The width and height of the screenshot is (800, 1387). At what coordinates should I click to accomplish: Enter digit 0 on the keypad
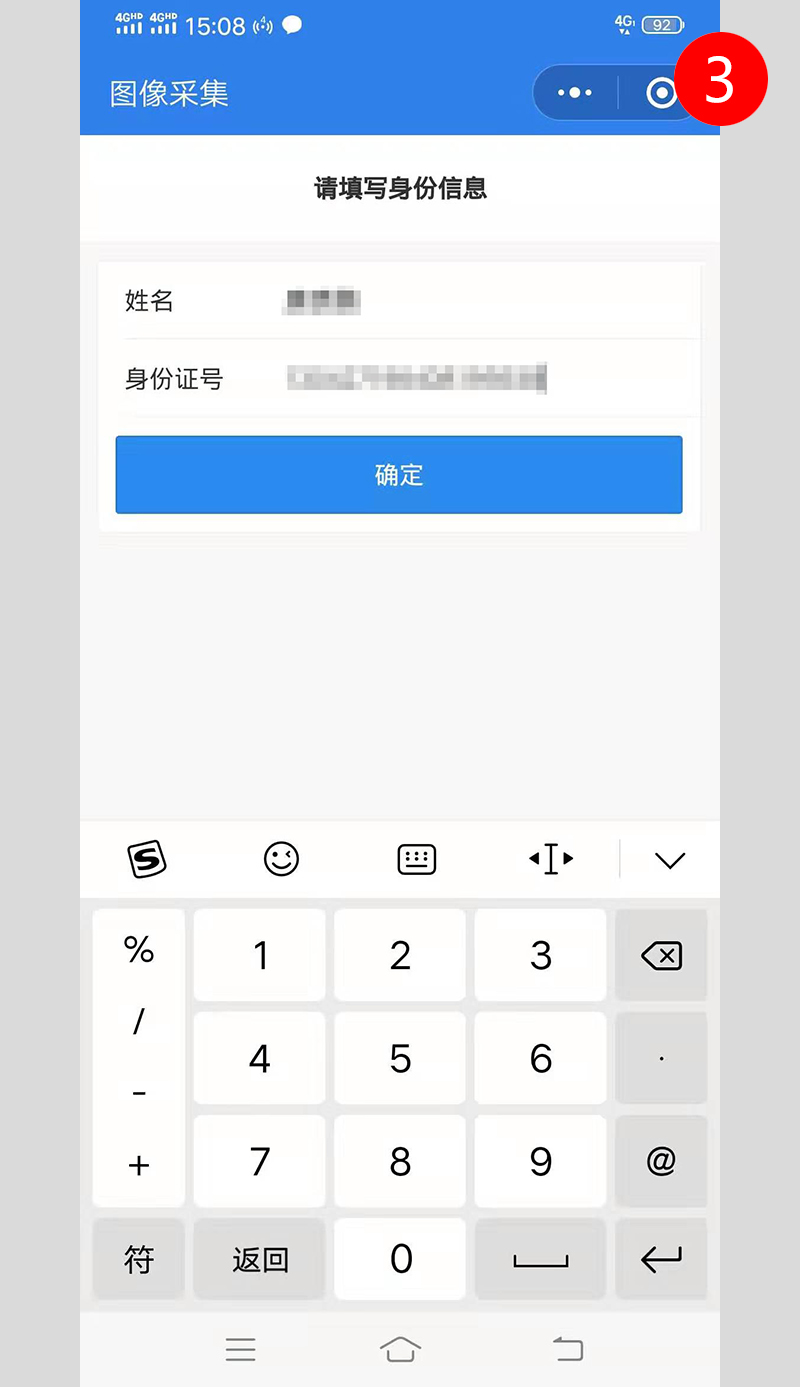pos(400,1260)
